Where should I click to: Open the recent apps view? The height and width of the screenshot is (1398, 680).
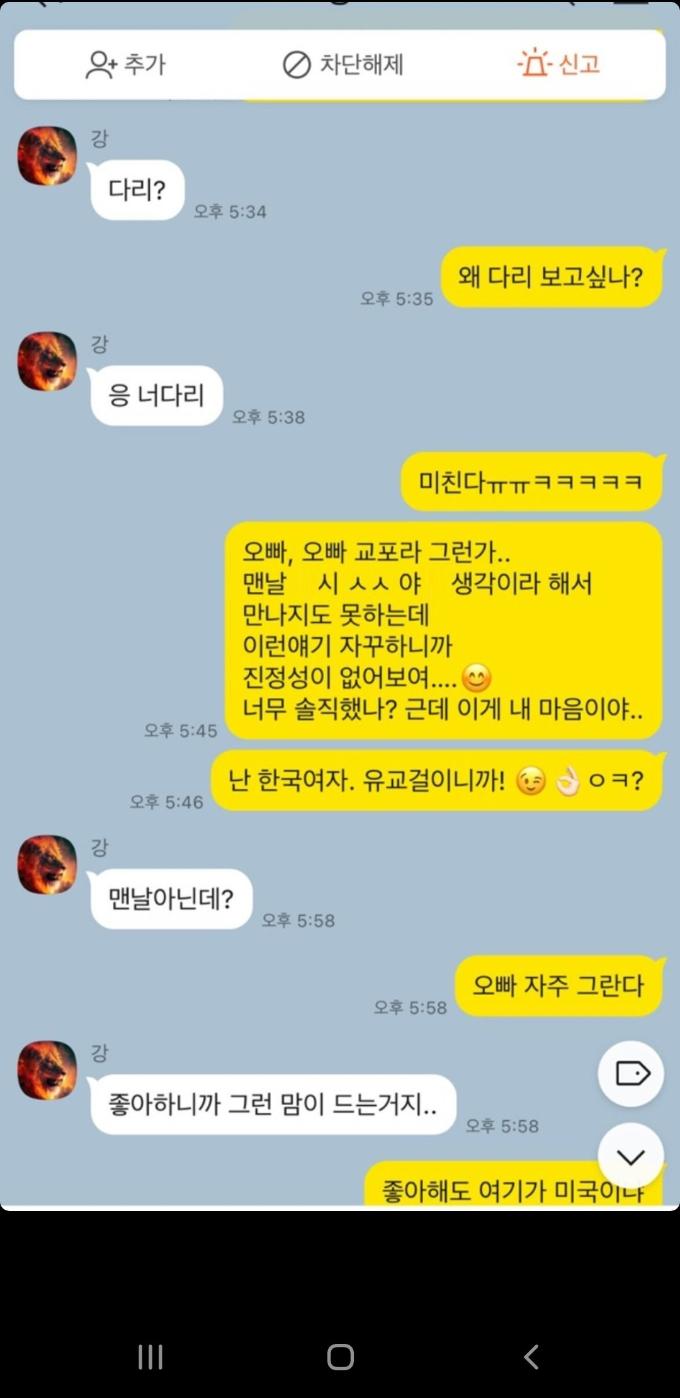click(x=150, y=1357)
